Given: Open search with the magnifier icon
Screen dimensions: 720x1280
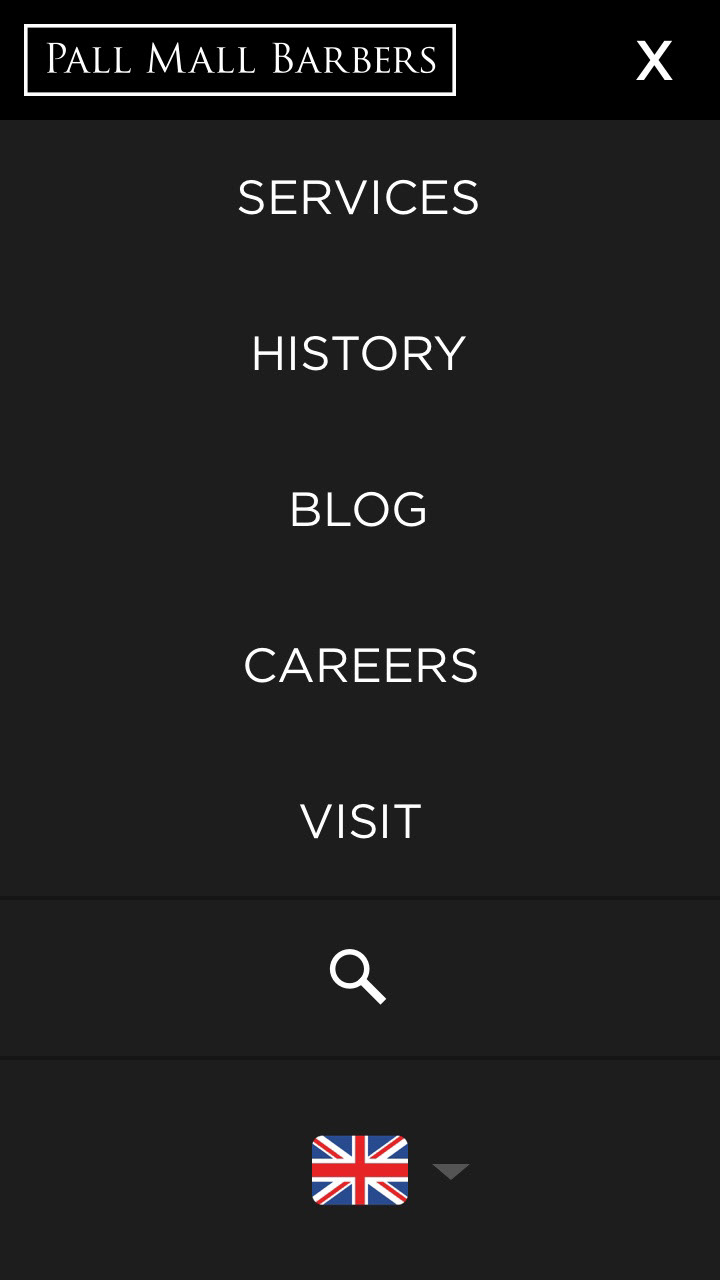Looking at the screenshot, I should (358, 977).
